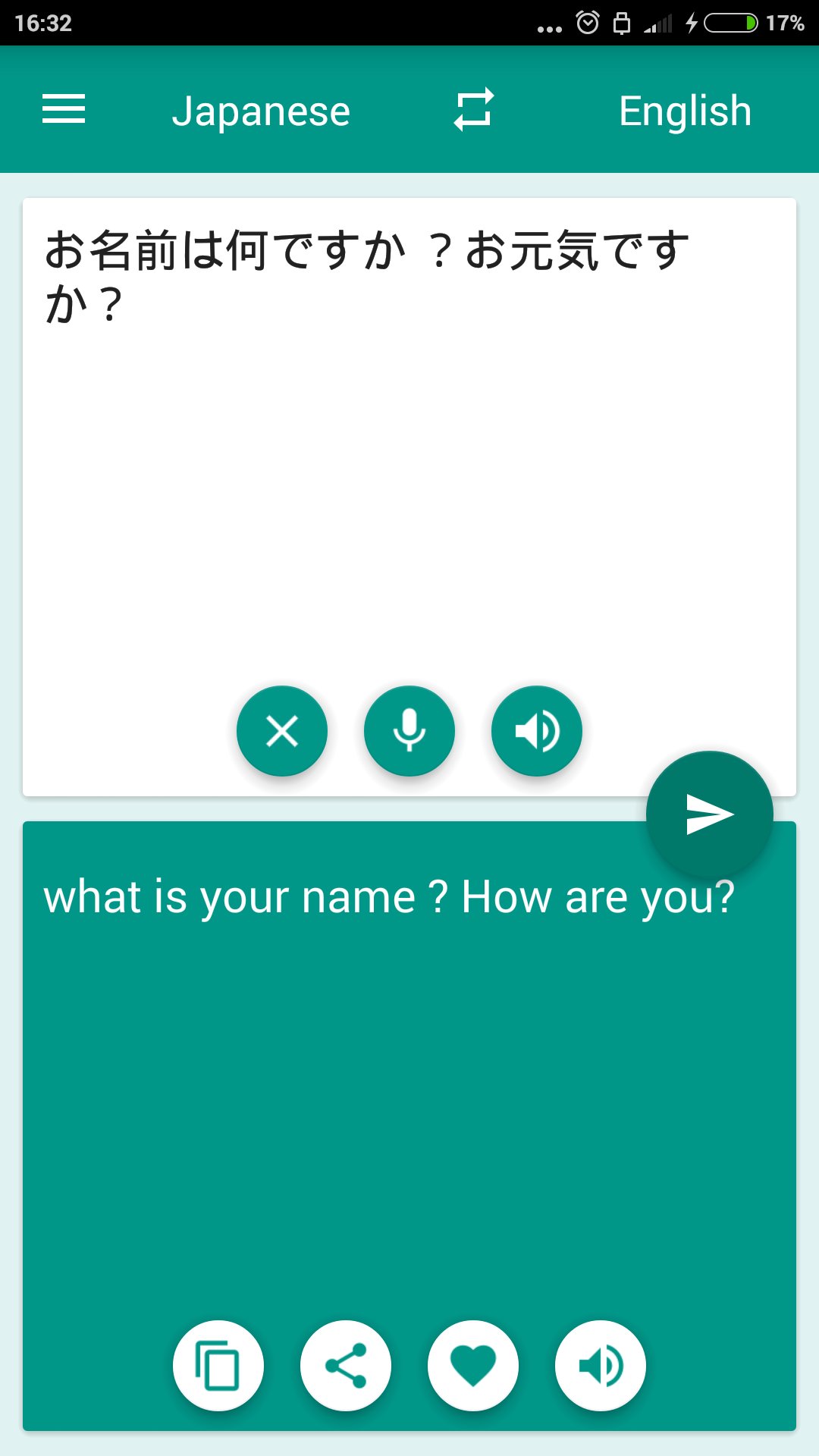Screen dimensions: 819x1456
Task: Clear the Japanese input text
Action: 282,731
